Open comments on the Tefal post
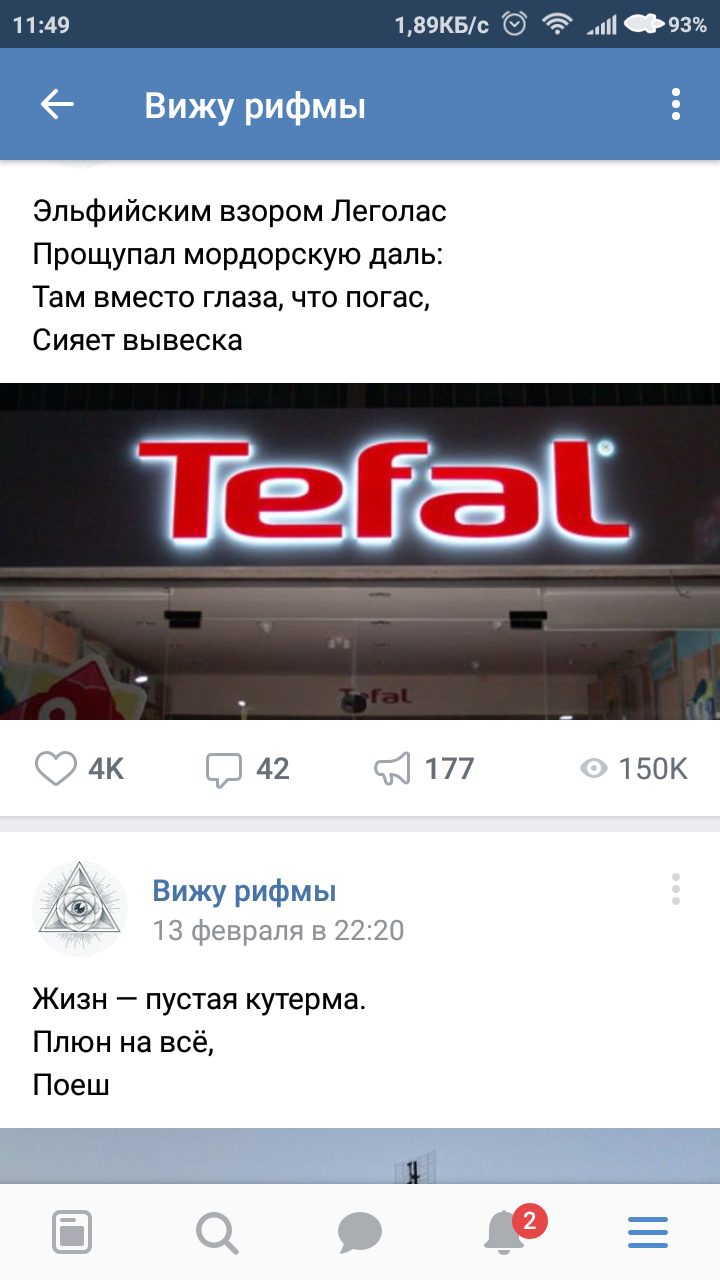This screenshot has width=720, height=1280. pos(247,768)
